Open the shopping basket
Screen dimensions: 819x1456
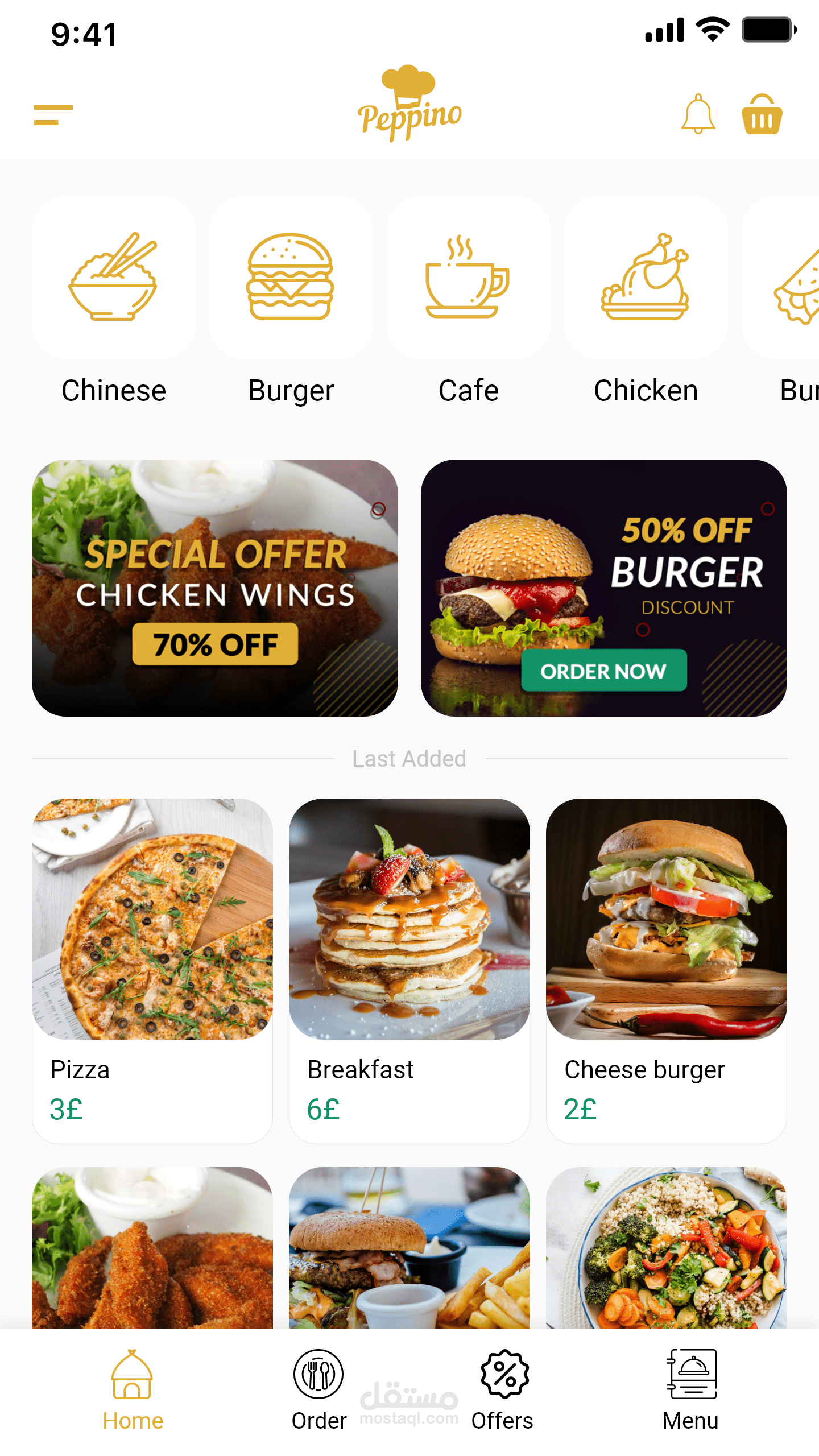click(x=762, y=114)
